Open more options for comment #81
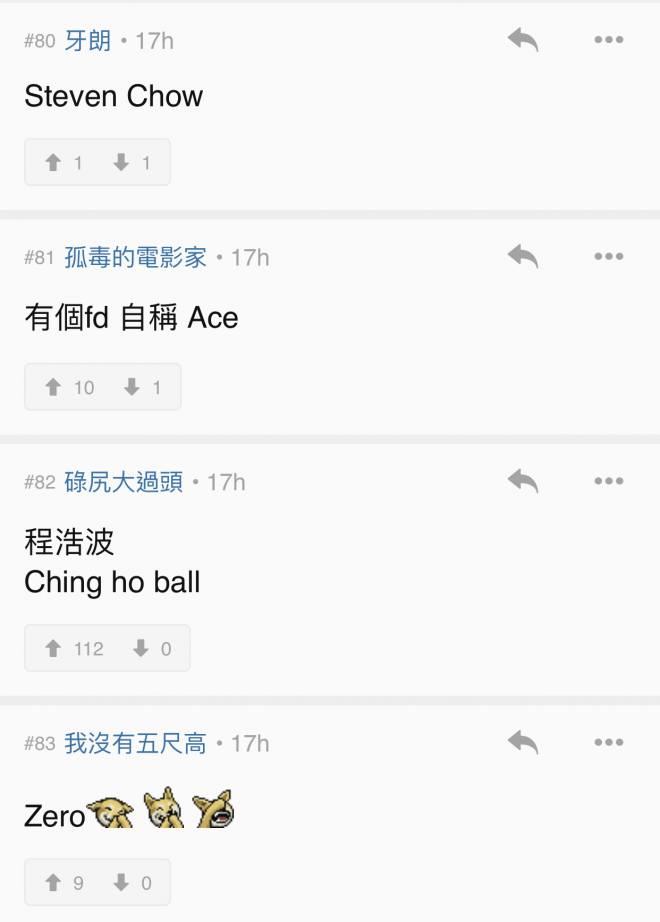Viewport: 660px width, 922px height. [609, 257]
